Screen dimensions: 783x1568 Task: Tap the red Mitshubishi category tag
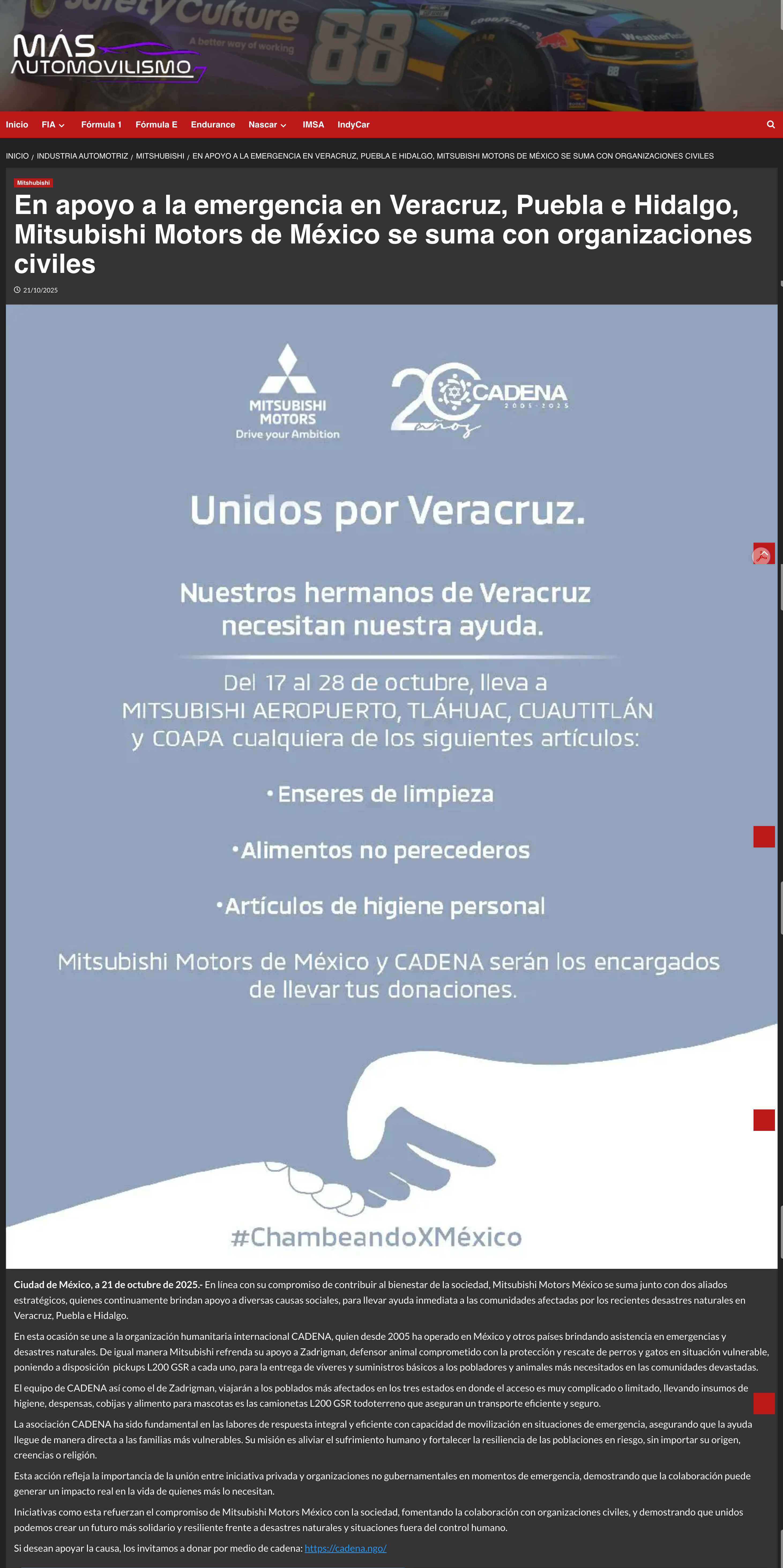[x=33, y=183]
